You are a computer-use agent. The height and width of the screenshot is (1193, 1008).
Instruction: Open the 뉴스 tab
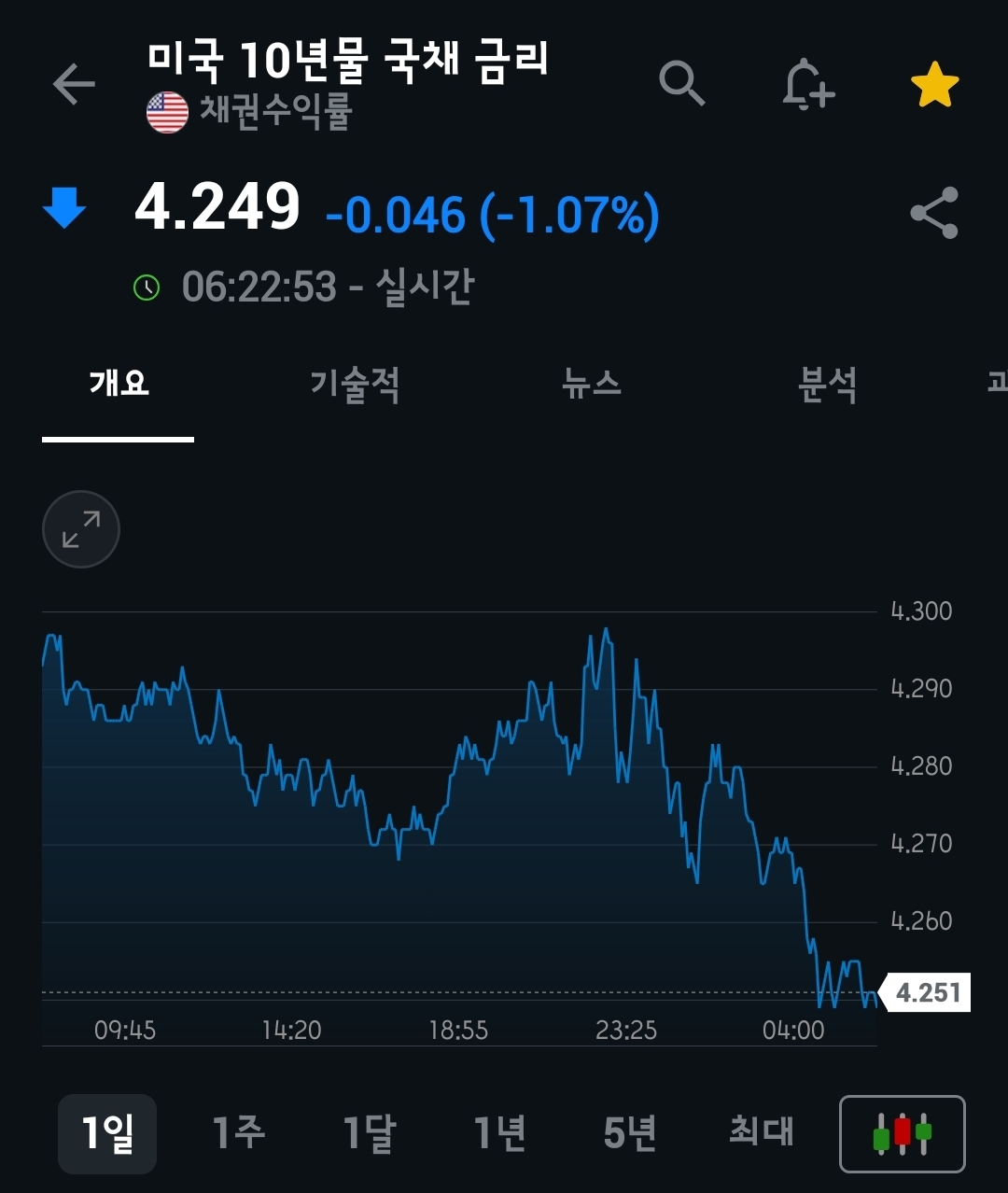(x=592, y=384)
